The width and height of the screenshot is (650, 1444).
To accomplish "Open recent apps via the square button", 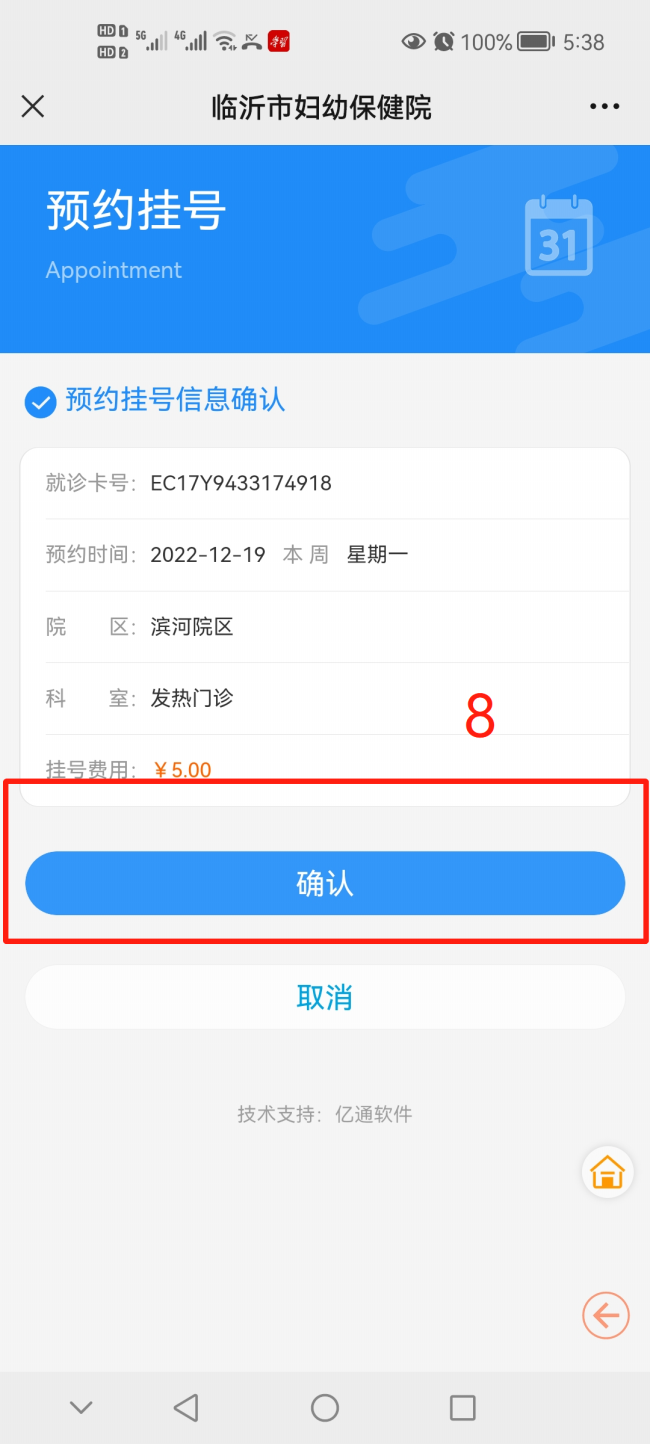I will [x=462, y=1408].
